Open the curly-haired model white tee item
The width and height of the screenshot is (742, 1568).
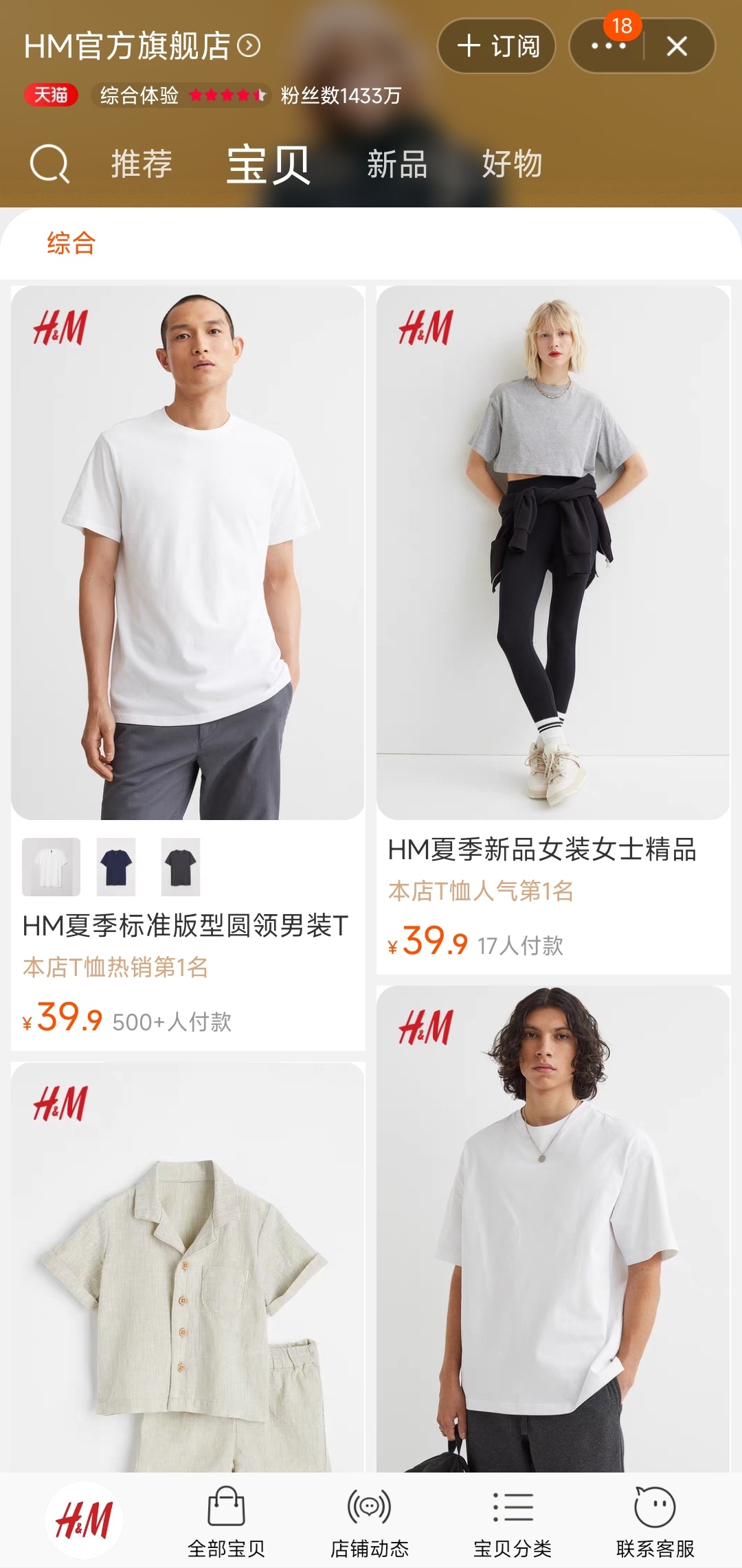pos(553,1236)
